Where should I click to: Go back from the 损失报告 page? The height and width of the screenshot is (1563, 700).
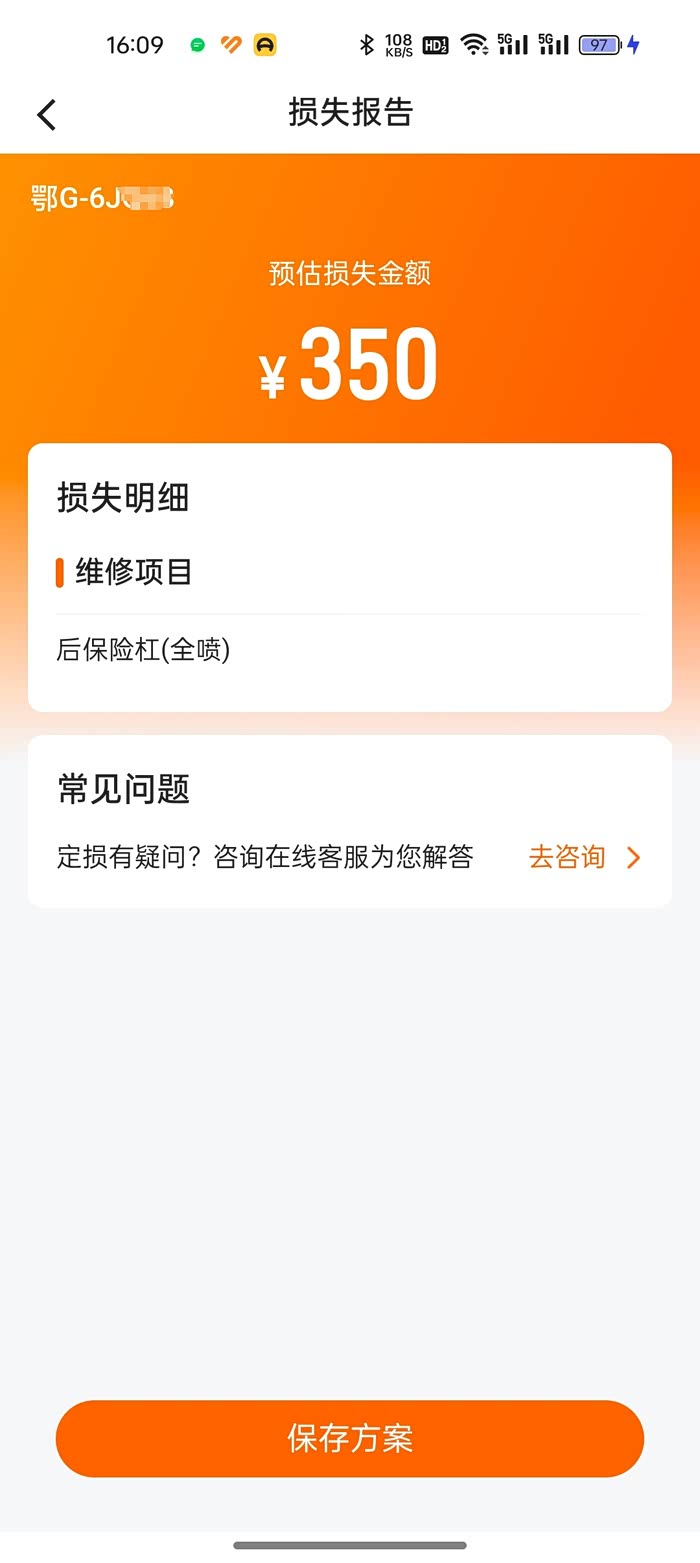point(47,115)
